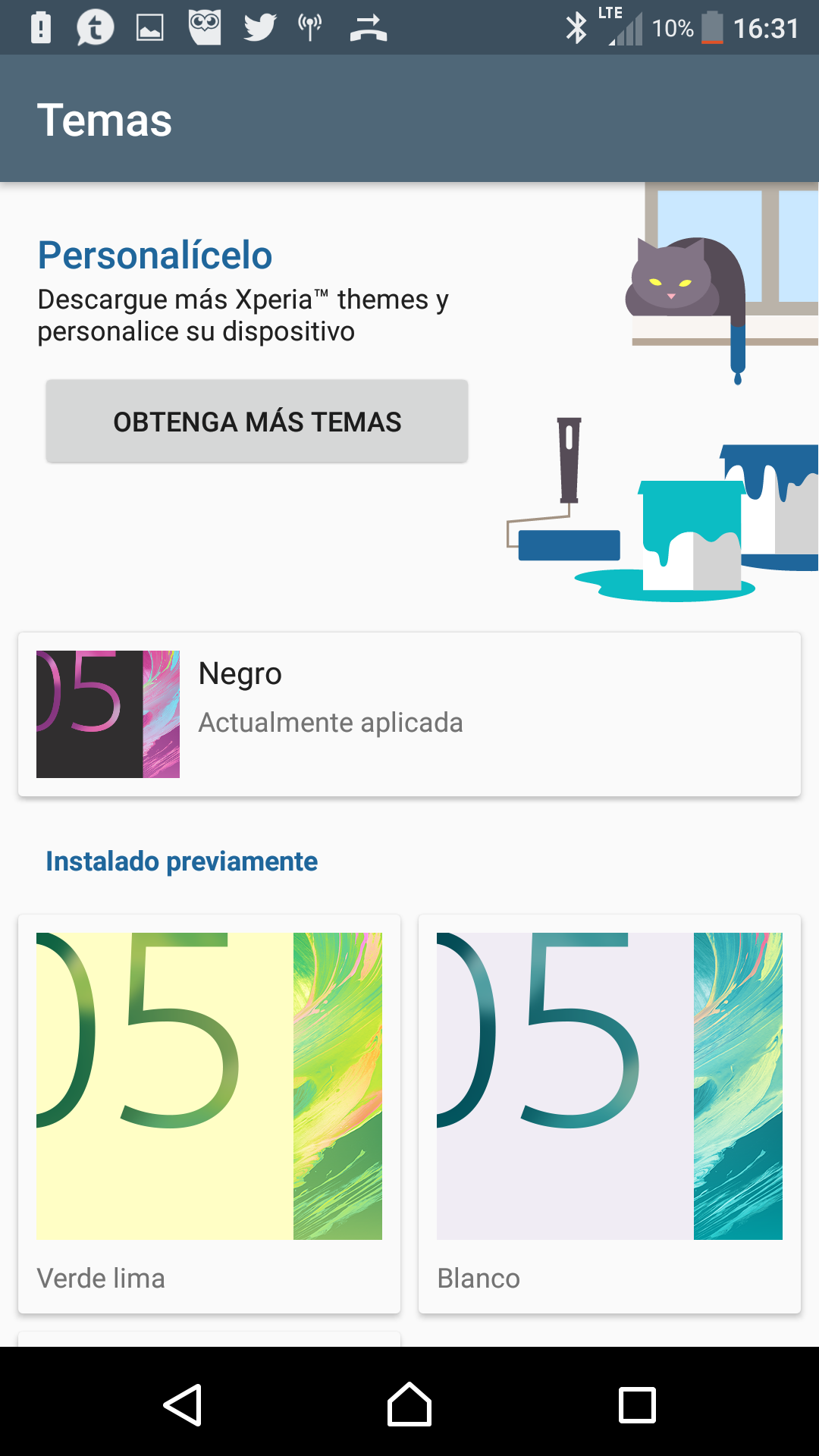Image resolution: width=819 pixels, height=1456 pixels.
Task: Go back using the system back button
Action: 183,1405
